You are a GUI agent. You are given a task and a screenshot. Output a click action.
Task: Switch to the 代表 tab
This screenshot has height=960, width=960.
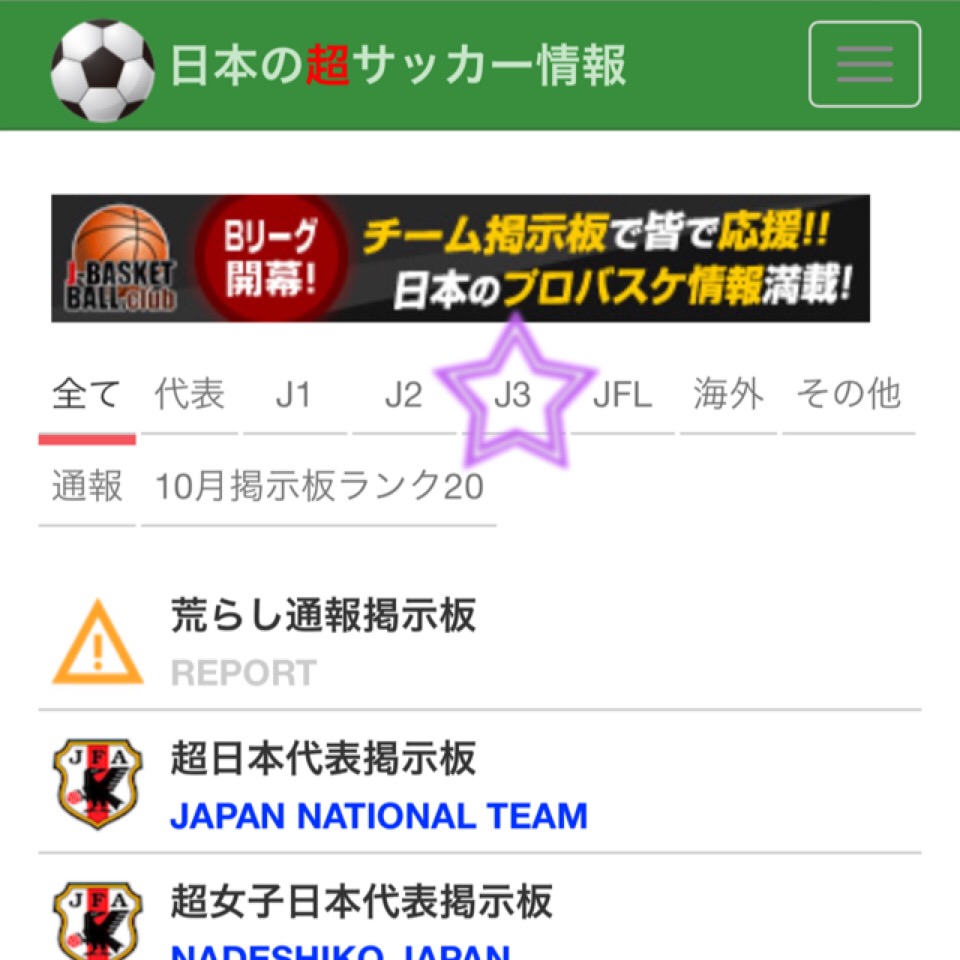point(189,396)
